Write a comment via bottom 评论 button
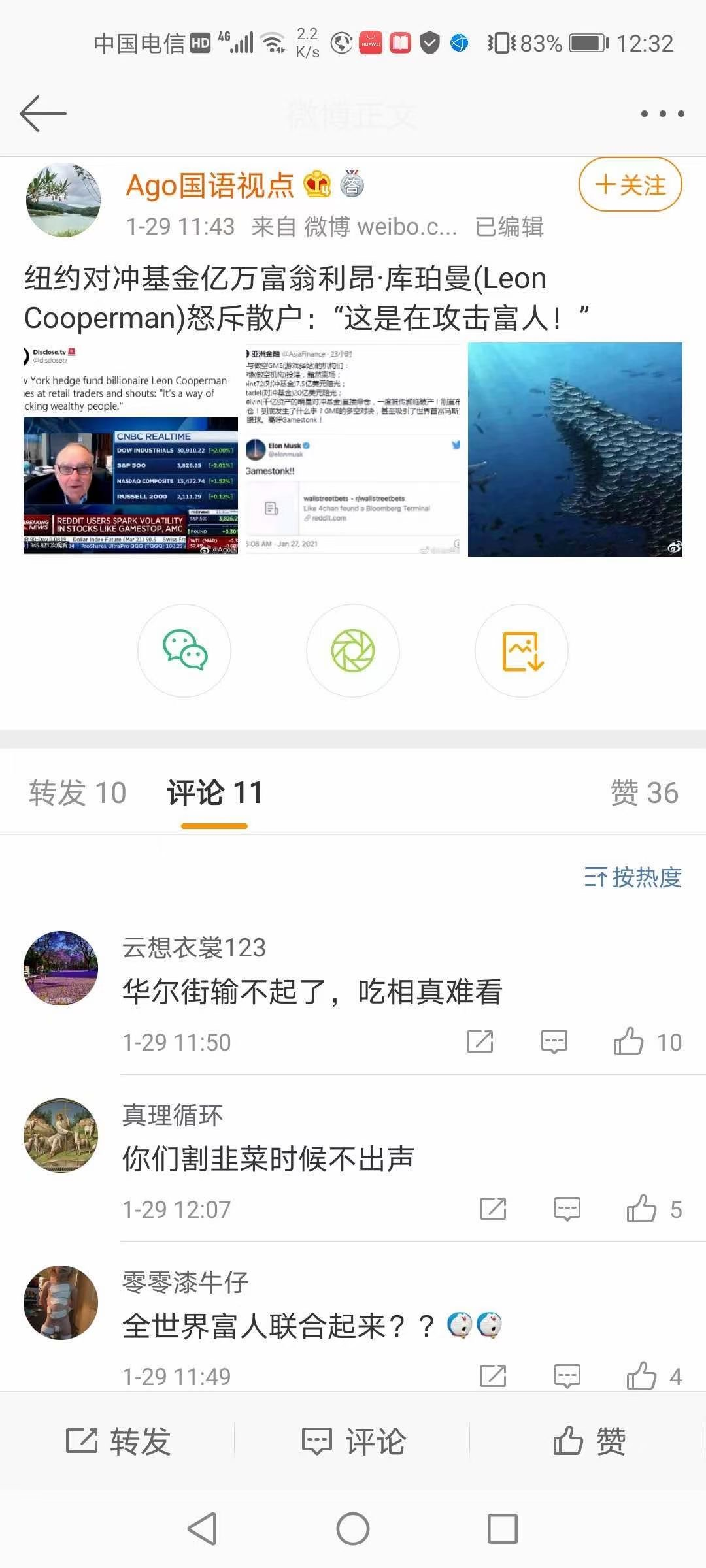The height and width of the screenshot is (1568, 706). click(353, 1441)
